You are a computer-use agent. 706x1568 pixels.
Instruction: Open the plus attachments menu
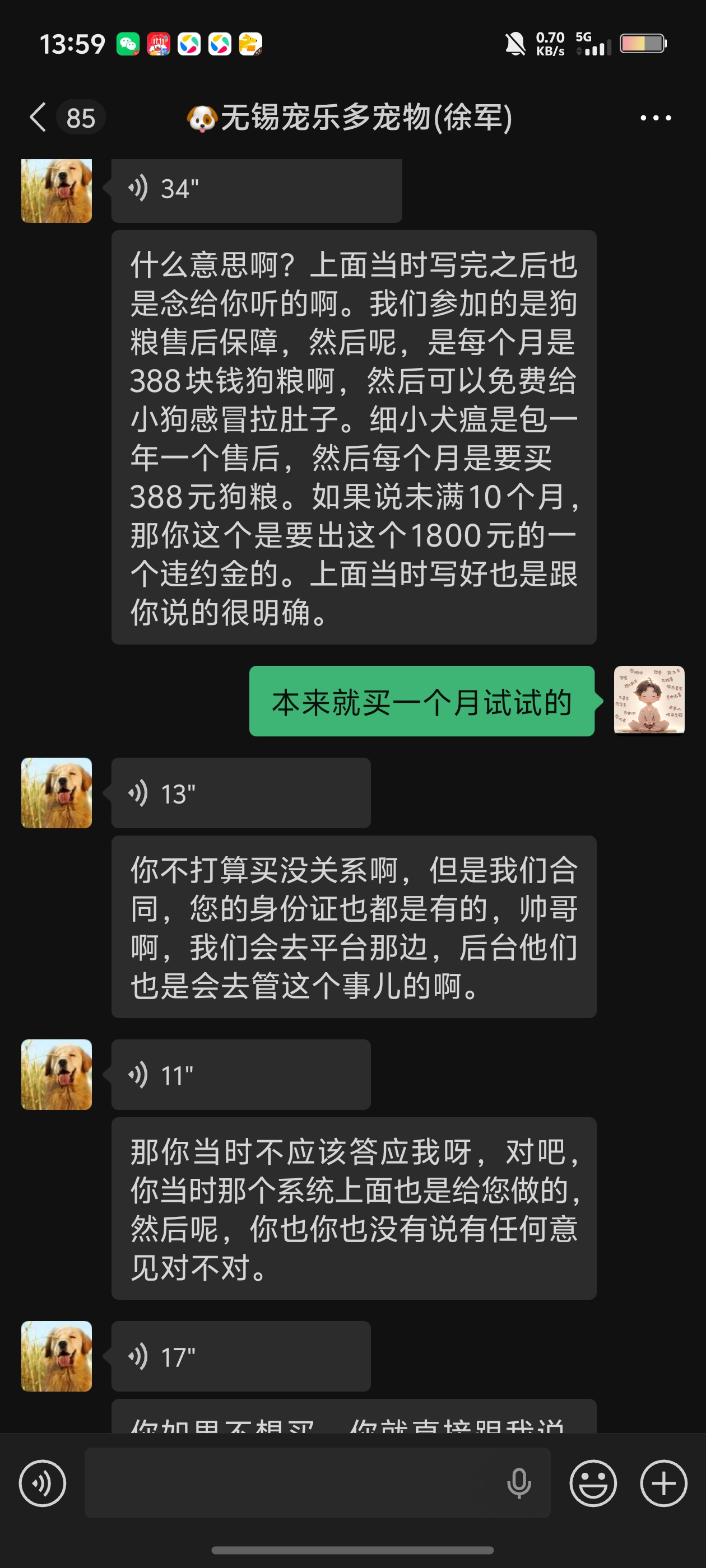[x=663, y=1483]
